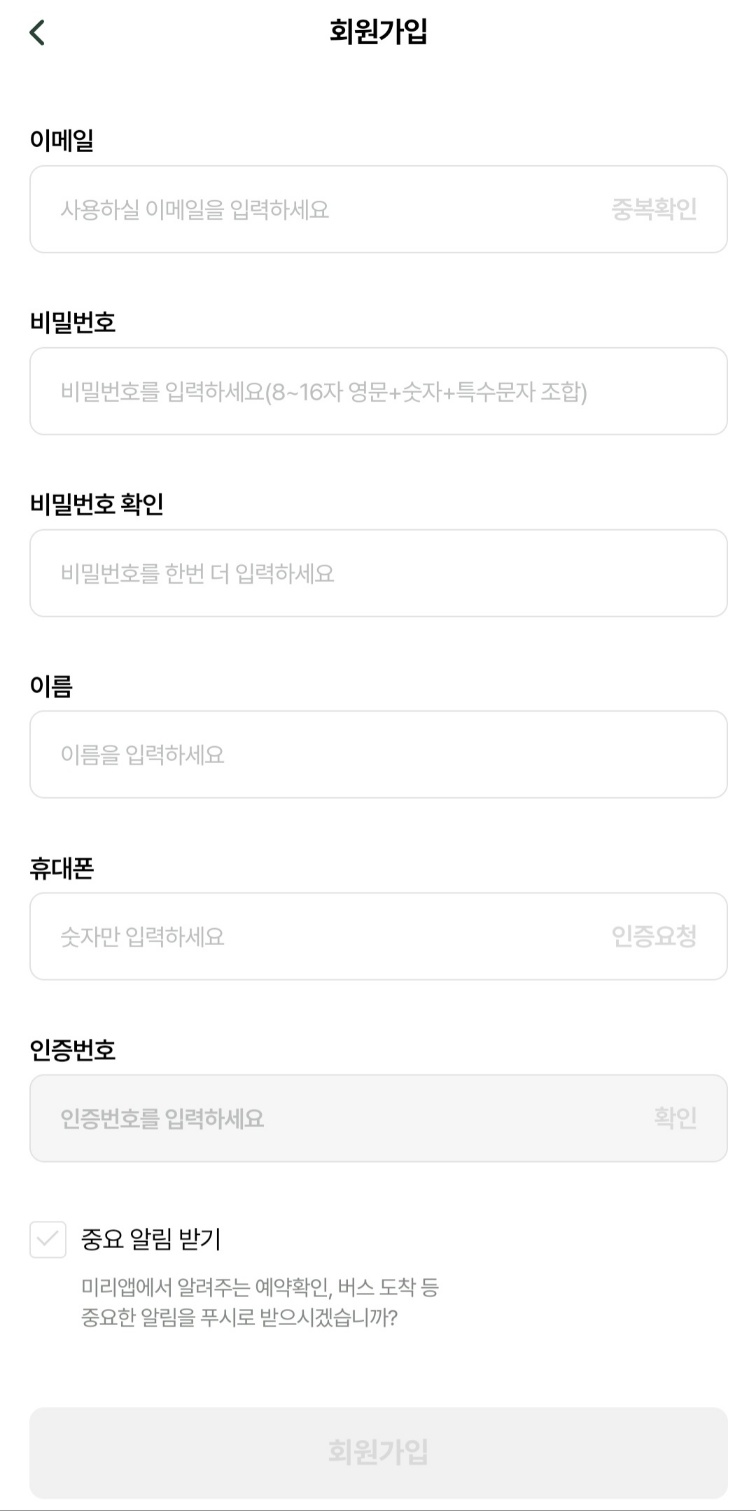Click the 회원가입 page title
Screen dimensions: 756x1511
[x=378, y=30]
